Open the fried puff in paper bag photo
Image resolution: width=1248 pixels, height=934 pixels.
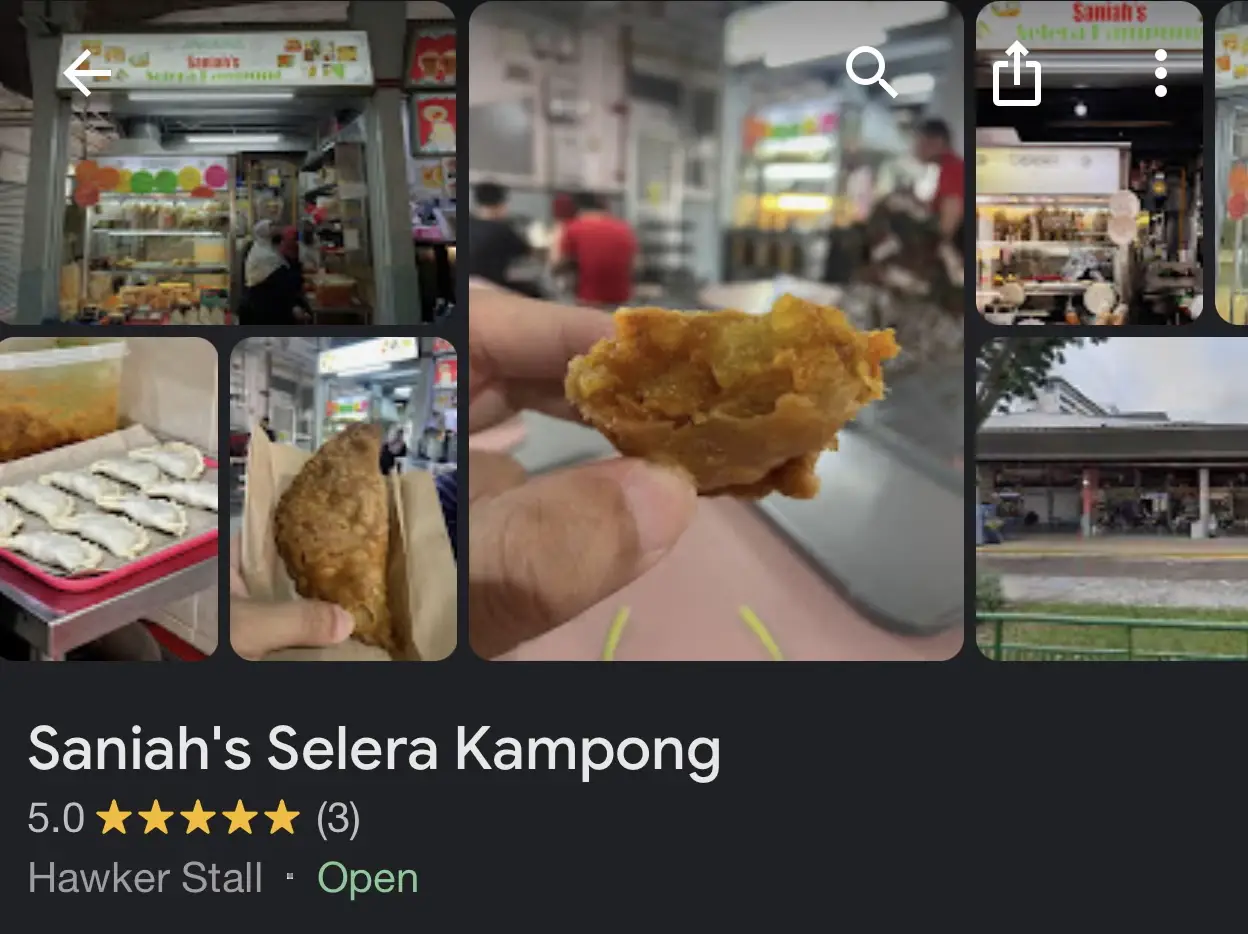343,498
